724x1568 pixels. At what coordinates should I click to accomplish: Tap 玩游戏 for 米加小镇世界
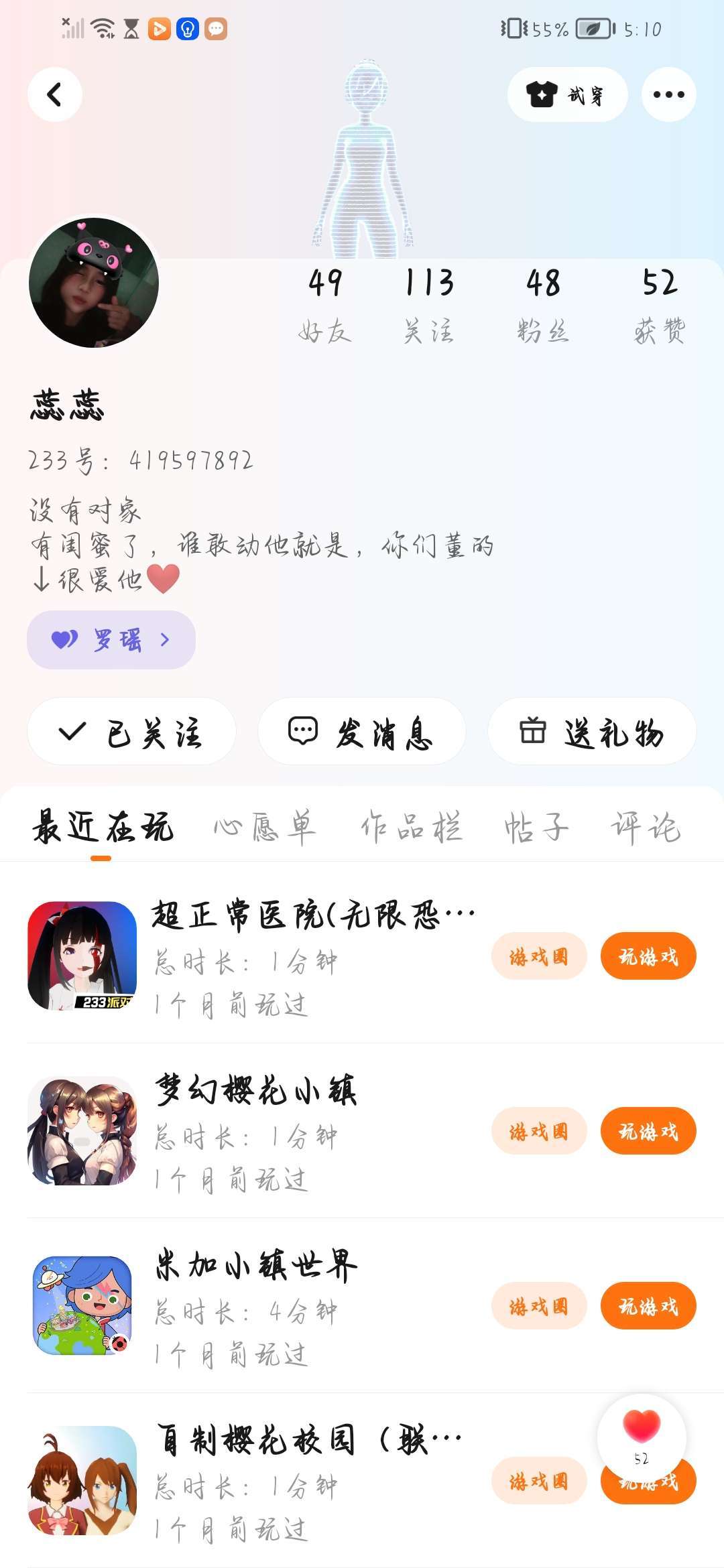(648, 1306)
